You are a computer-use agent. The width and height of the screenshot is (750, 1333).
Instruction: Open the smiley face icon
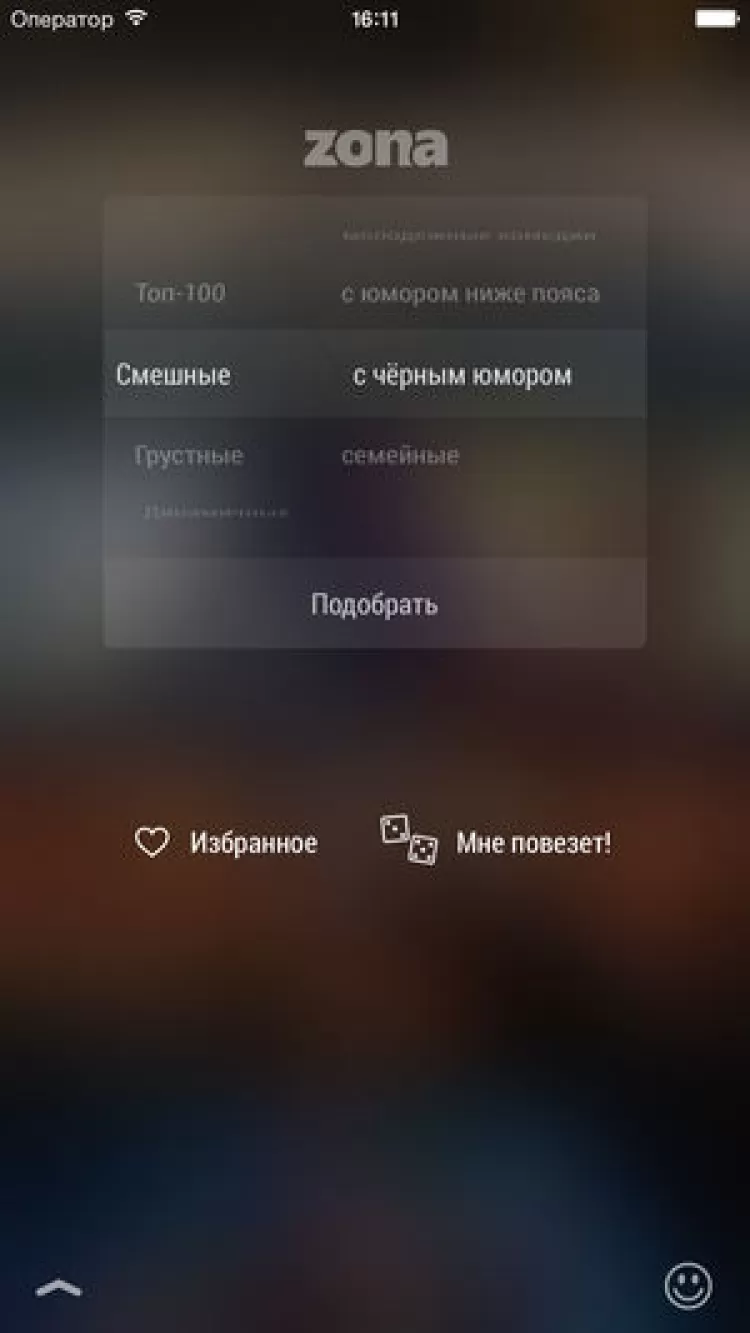[x=688, y=1285]
